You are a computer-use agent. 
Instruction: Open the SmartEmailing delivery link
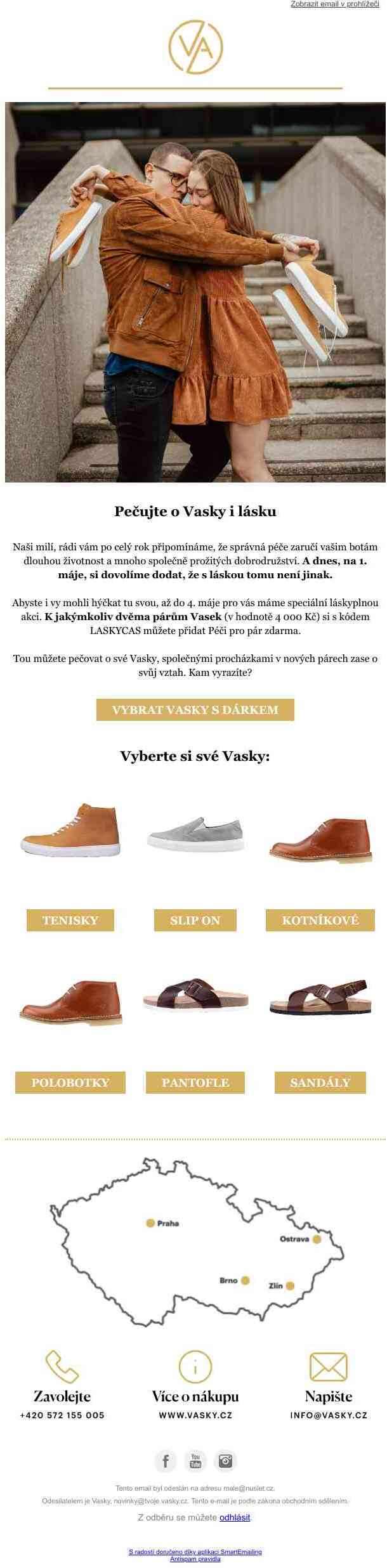point(195,1552)
